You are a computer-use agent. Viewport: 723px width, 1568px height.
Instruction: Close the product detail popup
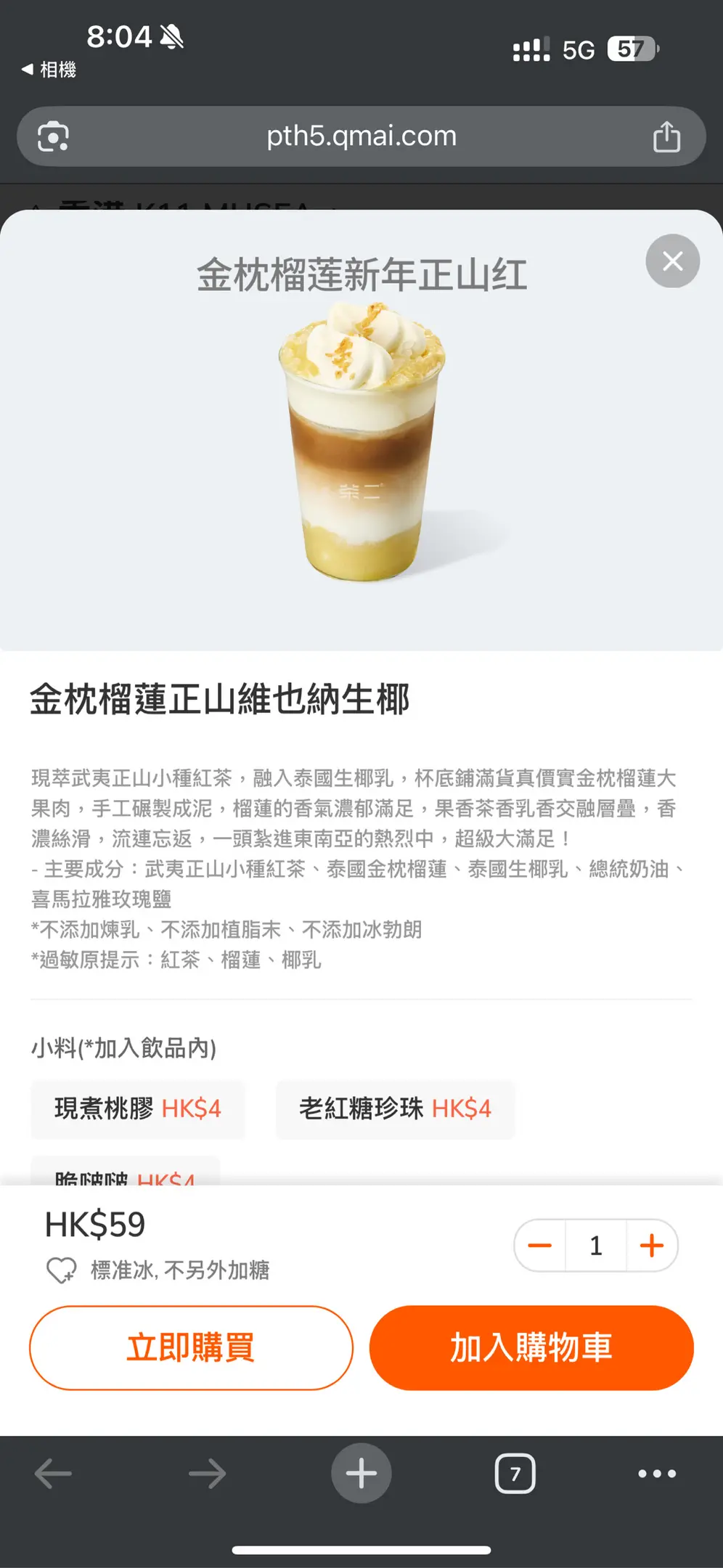[x=672, y=261]
